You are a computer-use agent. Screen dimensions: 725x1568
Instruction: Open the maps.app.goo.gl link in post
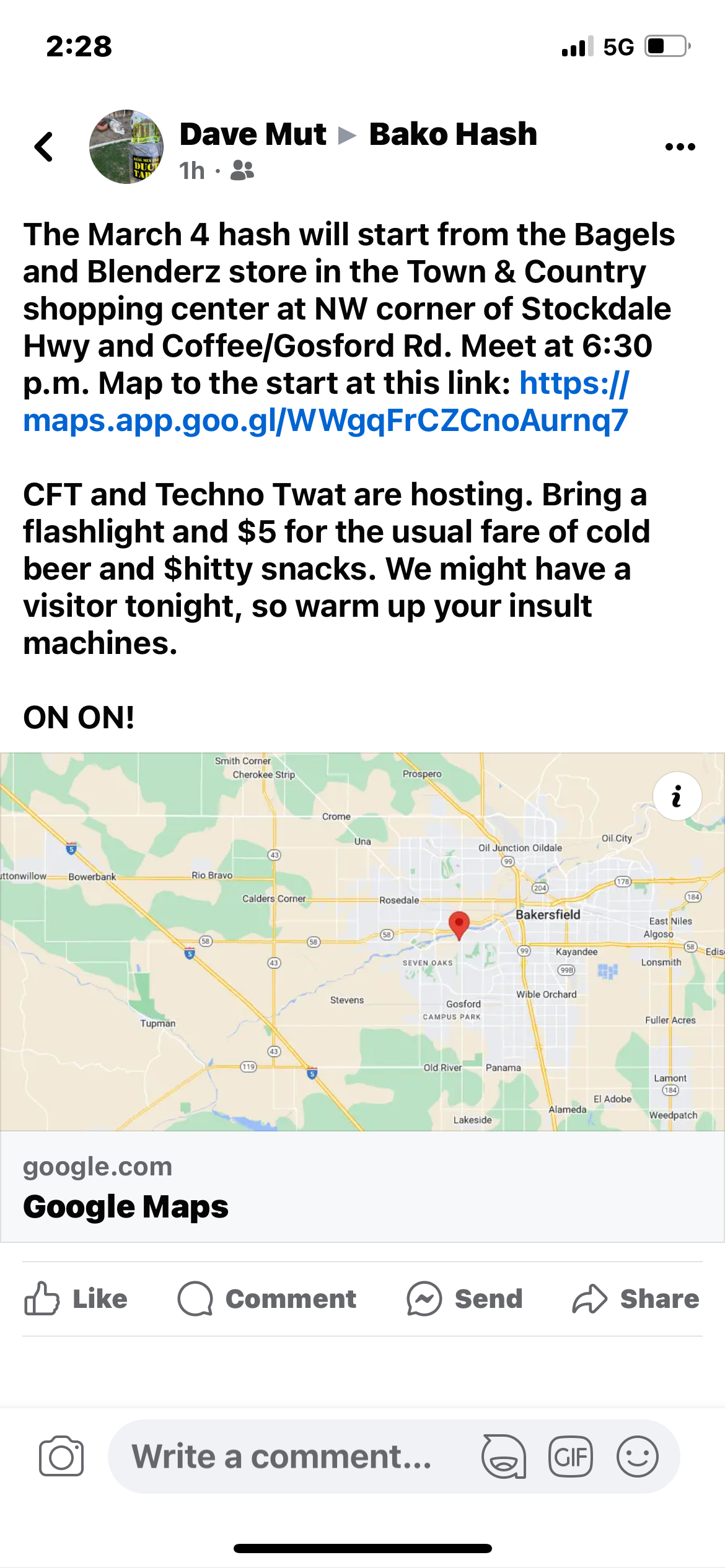[x=325, y=420]
